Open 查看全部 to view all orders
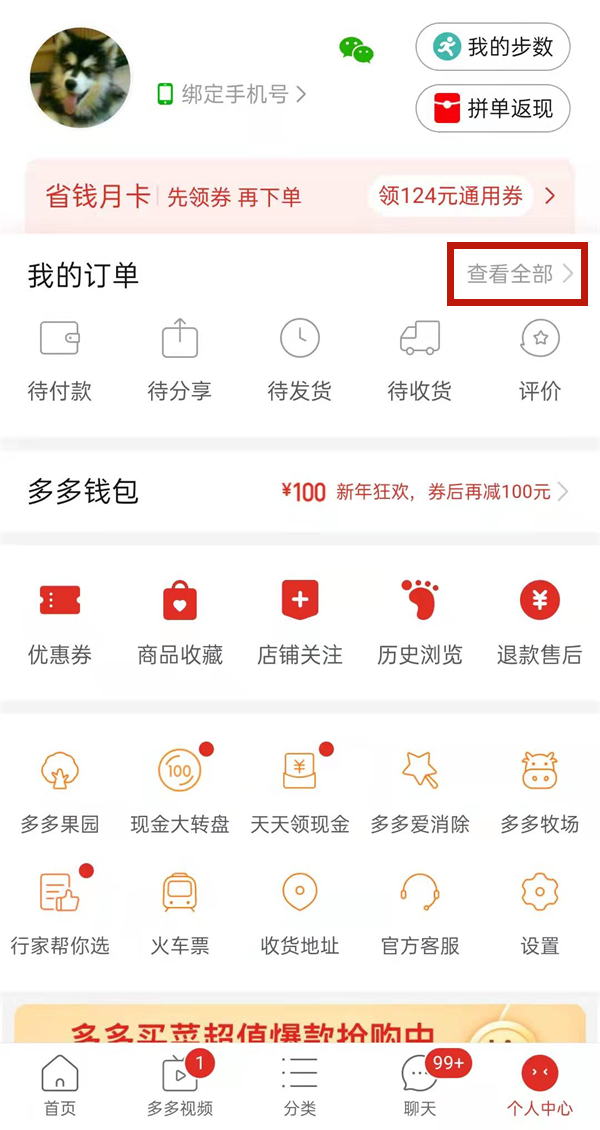Screen dimensions: 600x1130 pyautogui.click(x=518, y=274)
